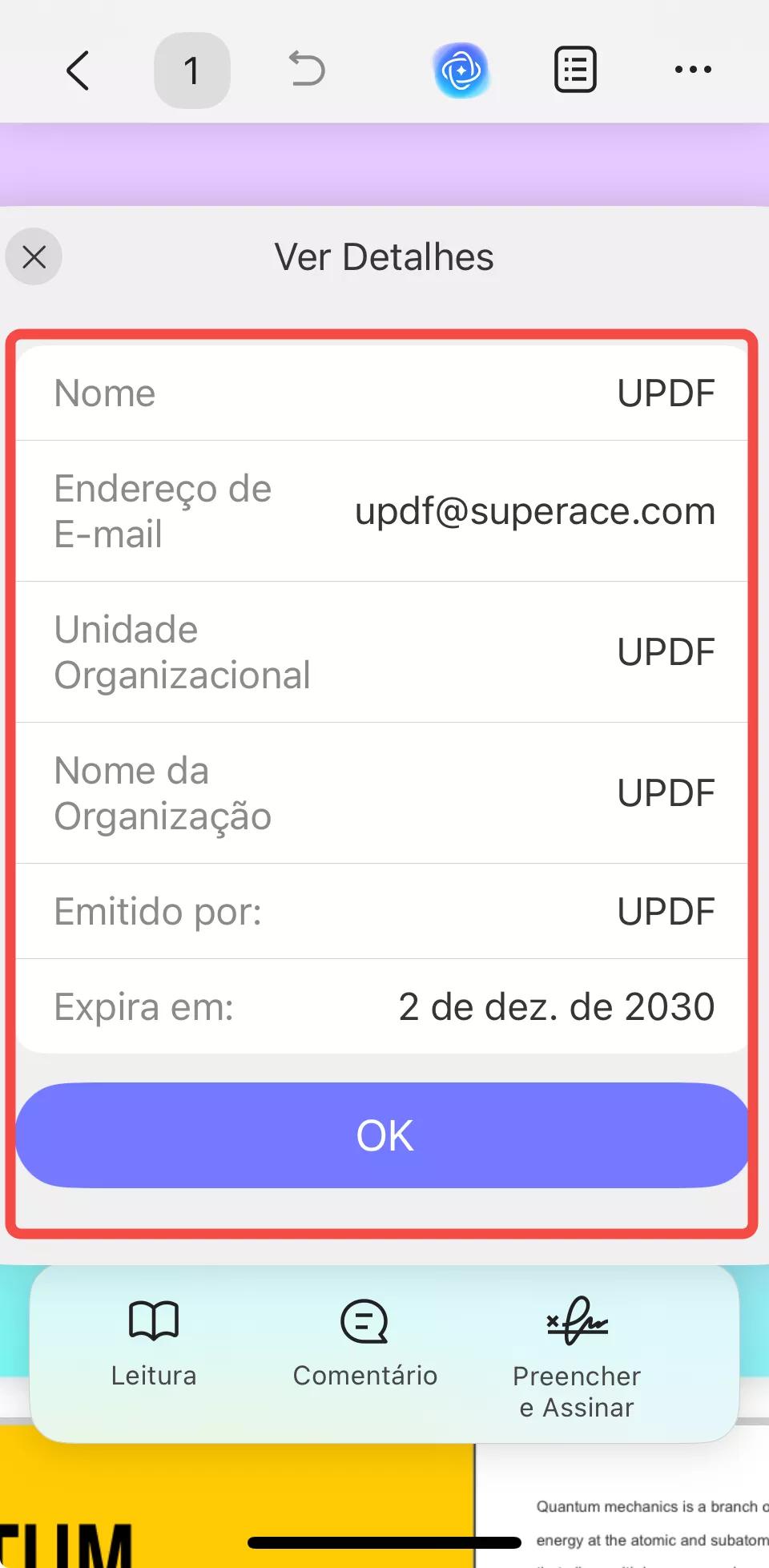Open the UPDF AI assistant

click(461, 71)
